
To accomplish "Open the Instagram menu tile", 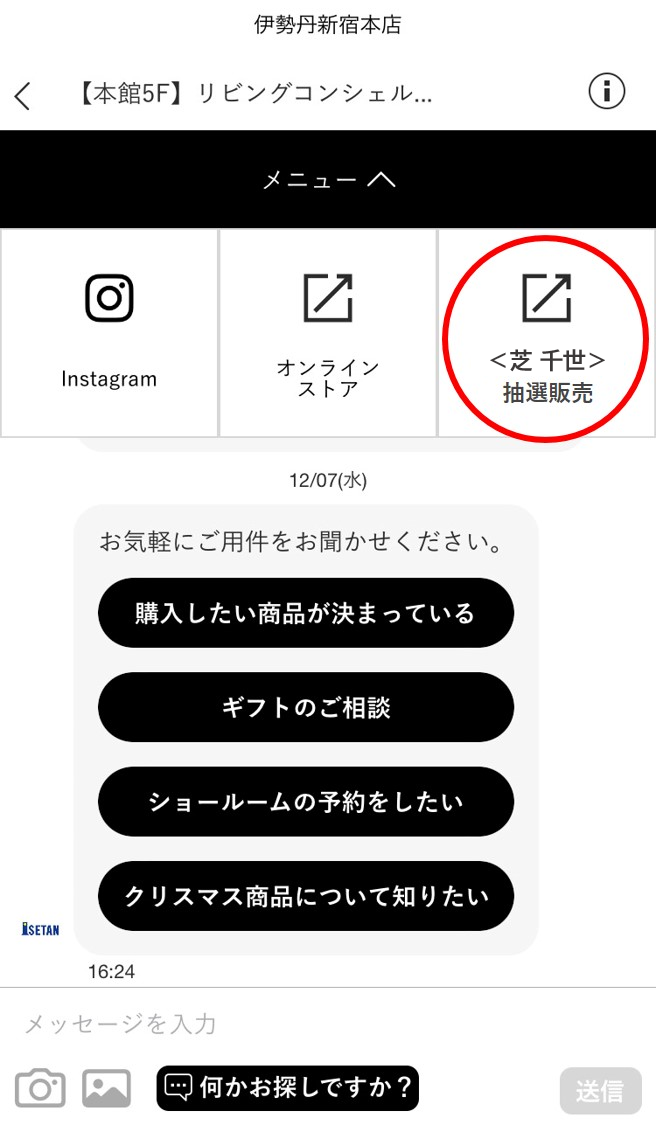I will [109, 333].
